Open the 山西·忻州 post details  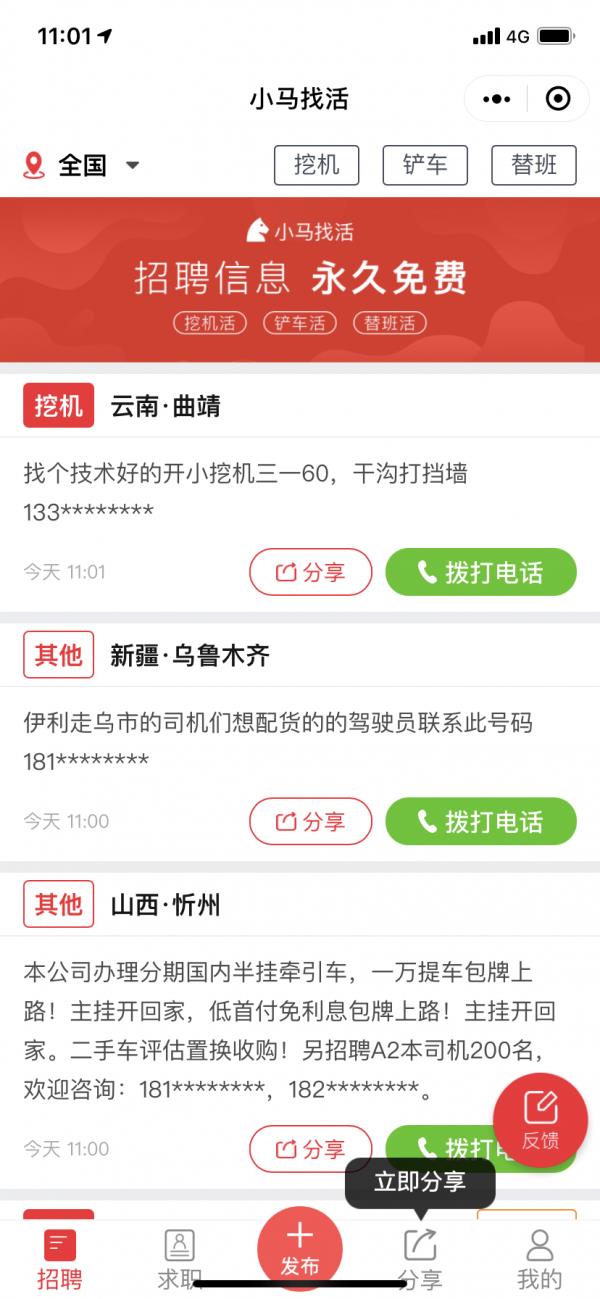[300, 1030]
